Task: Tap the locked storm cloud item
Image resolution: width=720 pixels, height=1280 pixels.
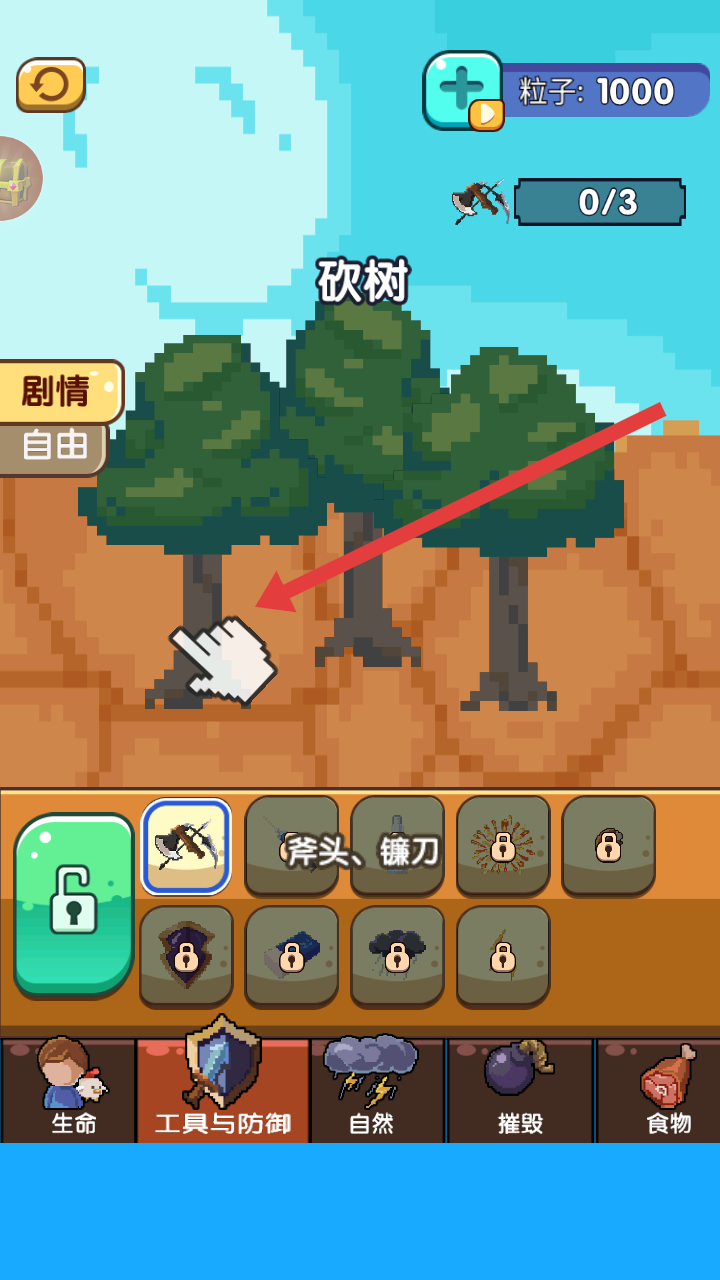Action: (x=397, y=955)
